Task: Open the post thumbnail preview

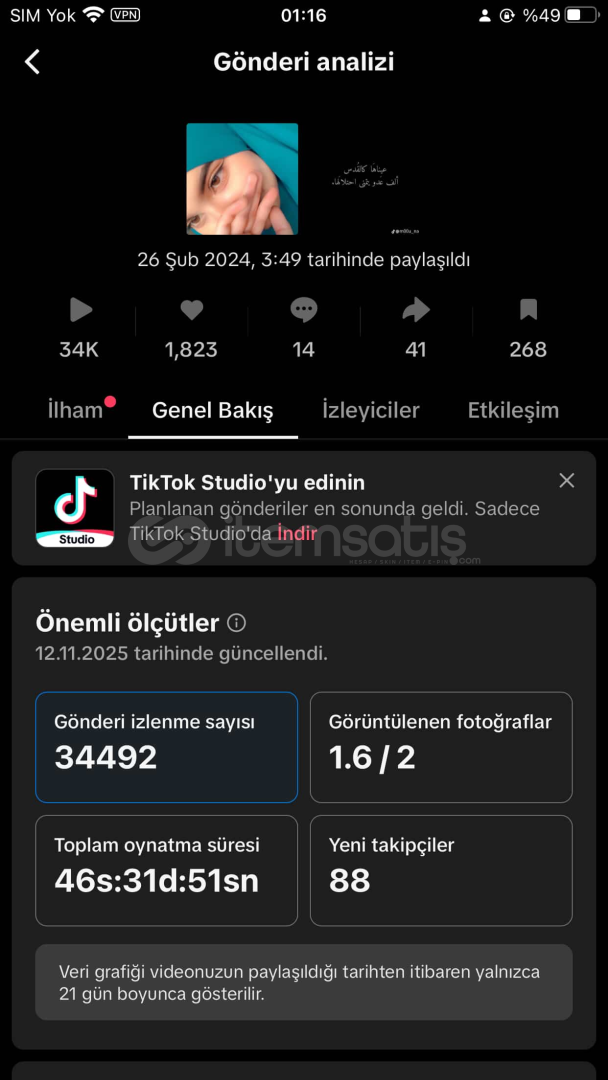Action: point(242,179)
